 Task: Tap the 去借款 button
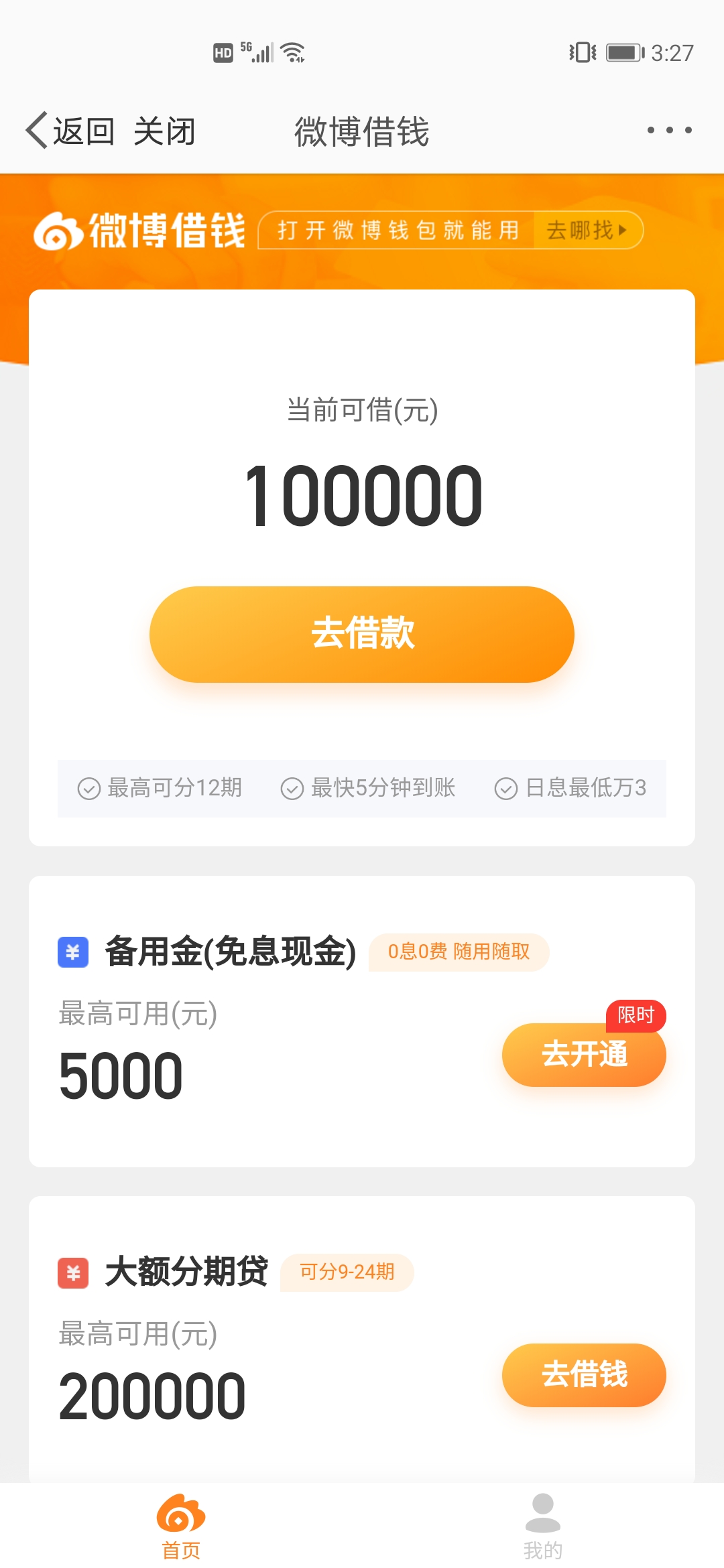point(362,633)
